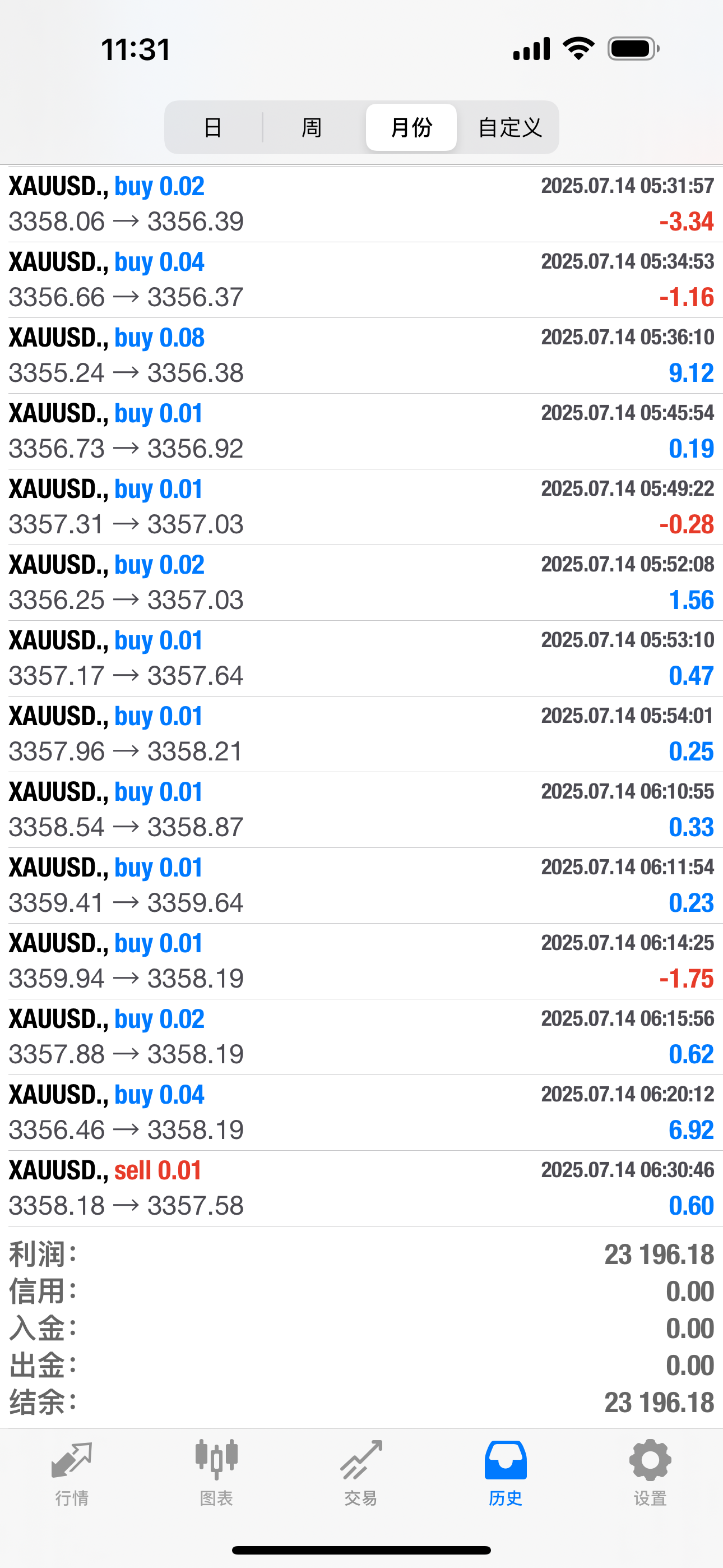Expand the buy 0.02 trade at 05:52:08
Screen dimensions: 723x1568
(x=361, y=583)
